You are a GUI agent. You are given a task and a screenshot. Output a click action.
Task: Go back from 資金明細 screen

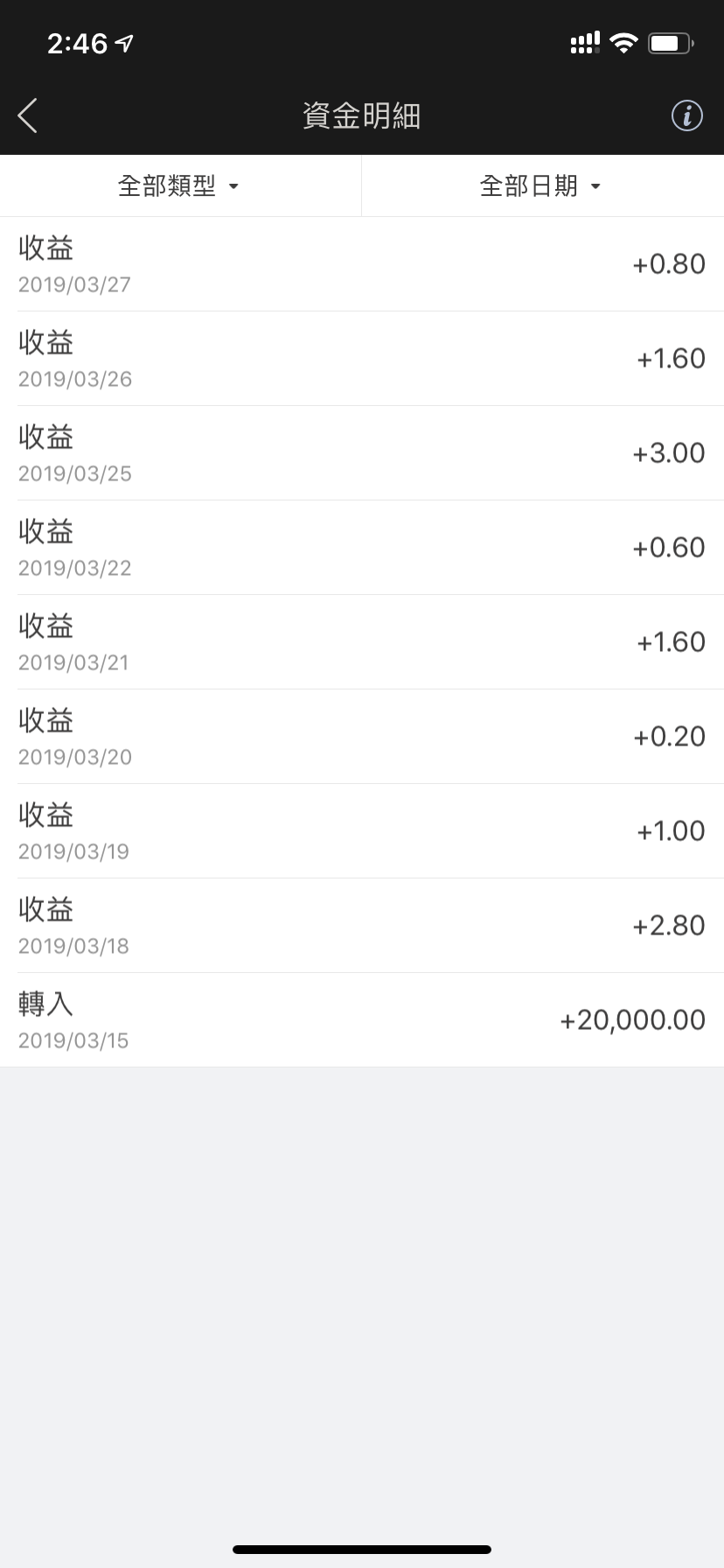click(x=28, y=115)
